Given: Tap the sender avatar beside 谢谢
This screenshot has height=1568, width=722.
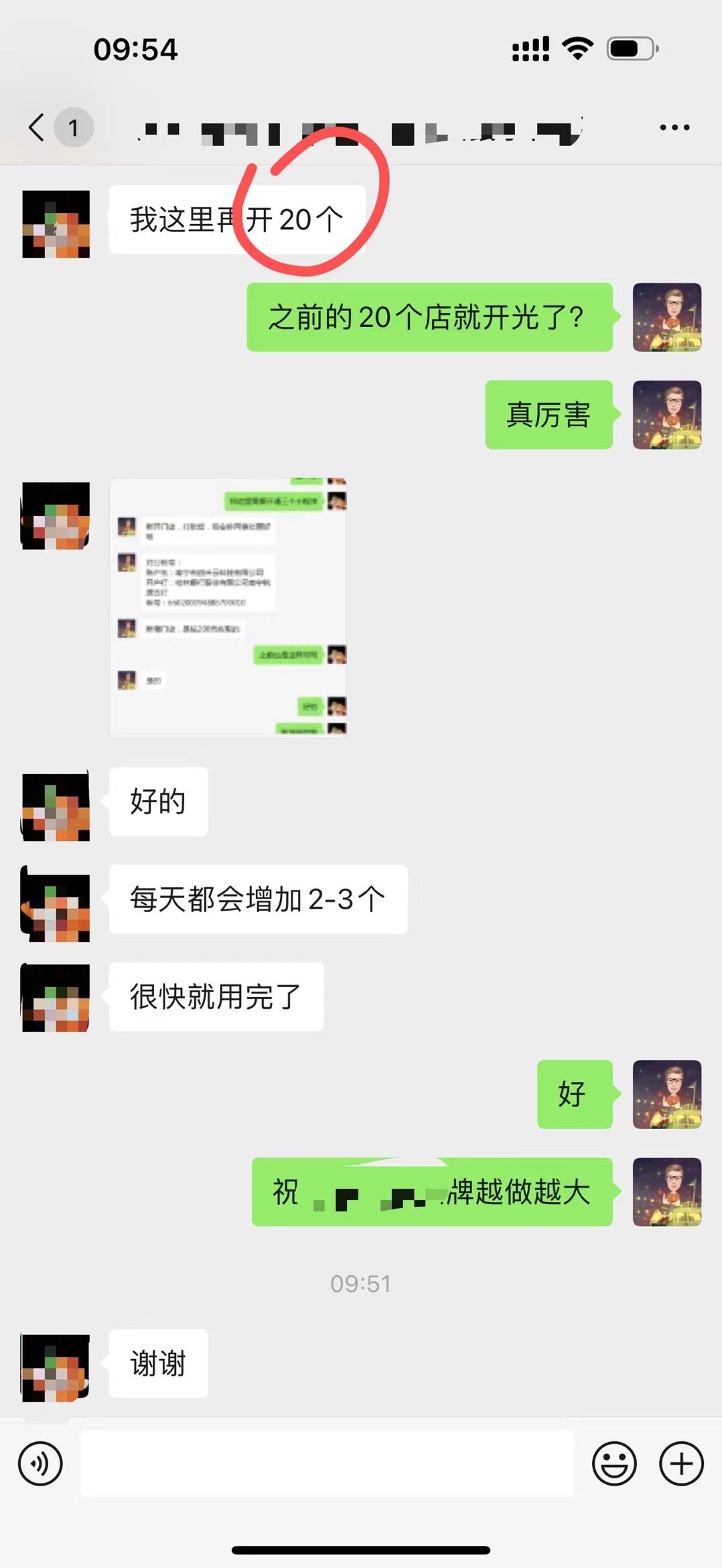Looking at the screenshot, I should point(56,1368).
